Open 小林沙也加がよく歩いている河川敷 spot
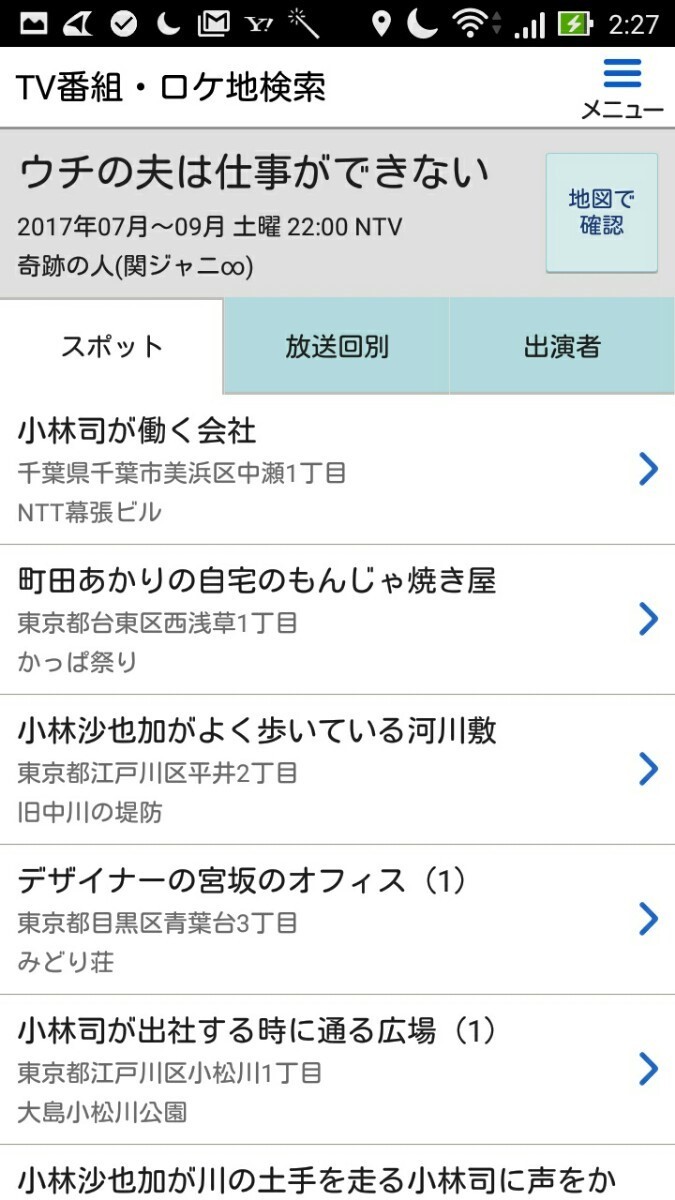Viewport: 675px width, 1200px height. [337, 770]
